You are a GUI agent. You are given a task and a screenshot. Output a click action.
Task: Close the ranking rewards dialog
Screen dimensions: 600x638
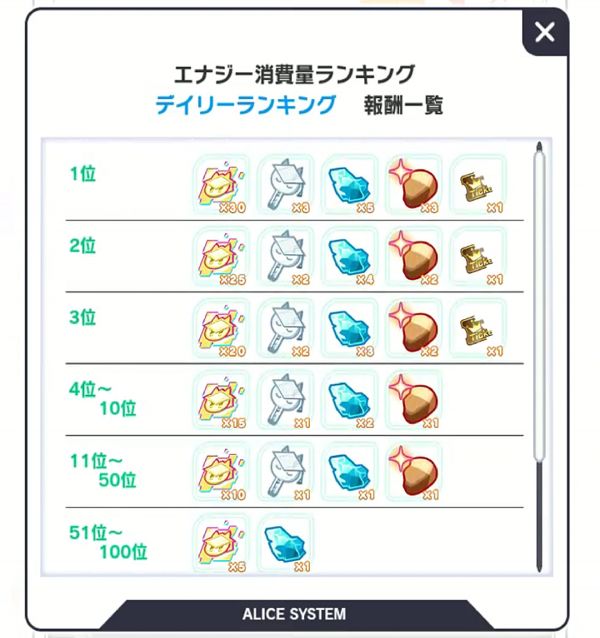point(545,33)
